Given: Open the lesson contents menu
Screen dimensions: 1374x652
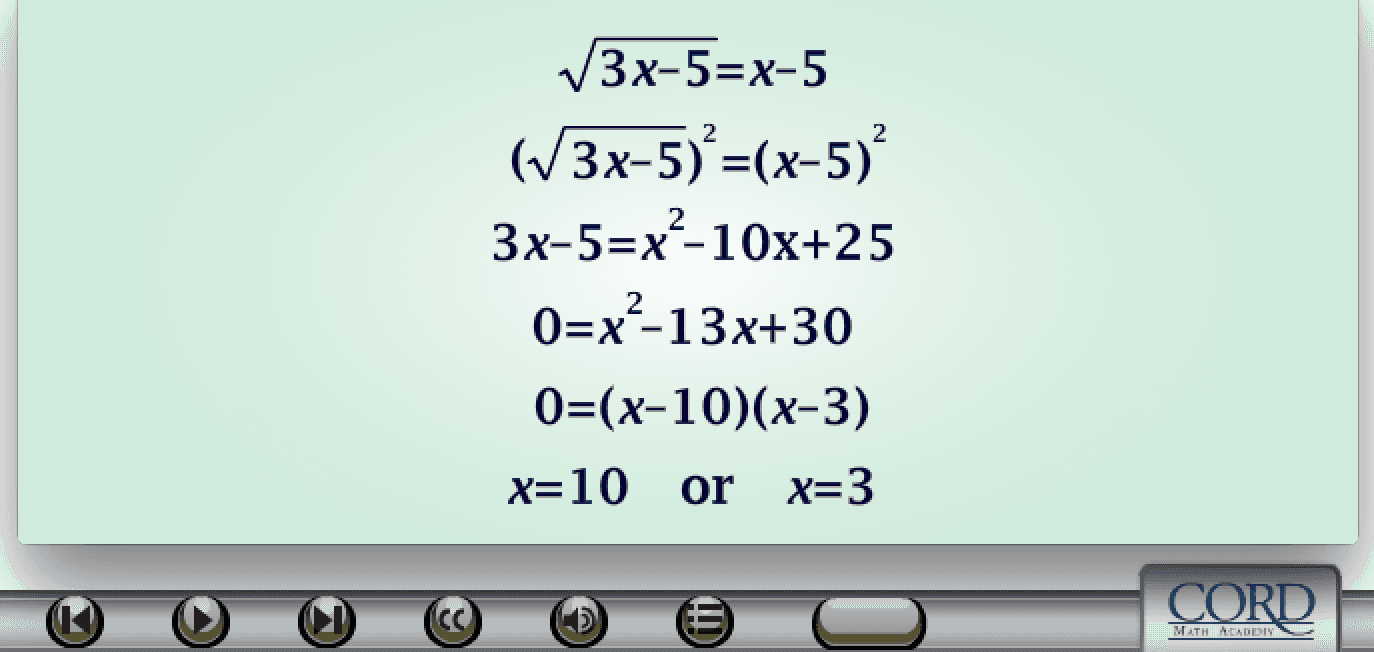Looking at the screenshot, I should (705, 621).
